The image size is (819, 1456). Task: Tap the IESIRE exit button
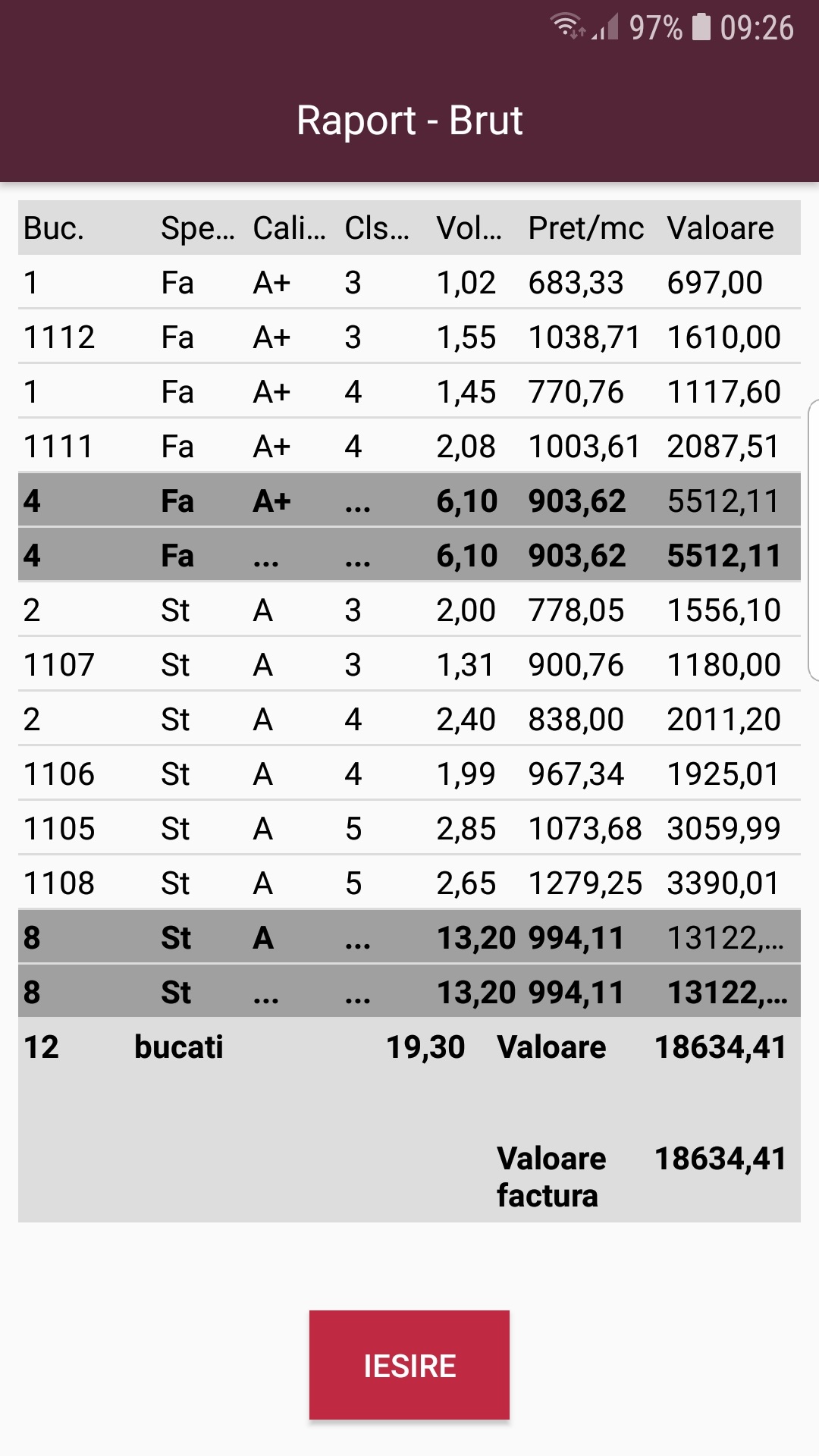coord(409,1365)
